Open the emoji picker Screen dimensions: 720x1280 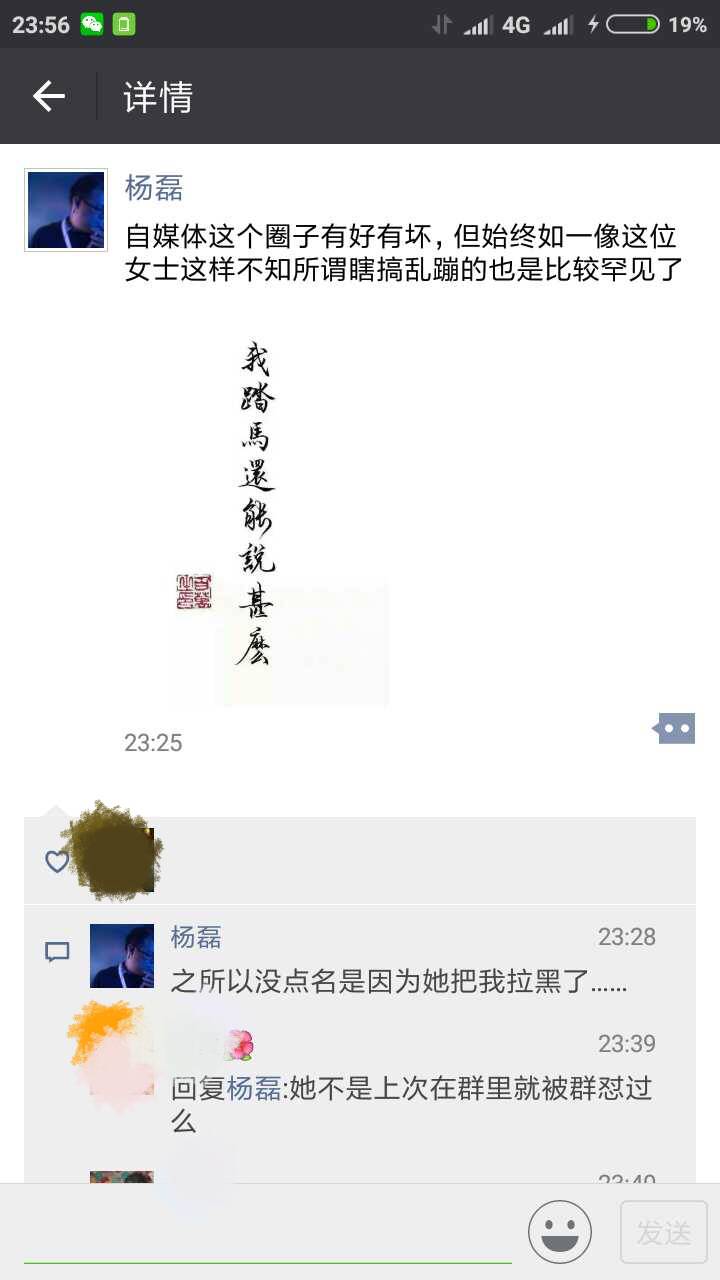560,1232
